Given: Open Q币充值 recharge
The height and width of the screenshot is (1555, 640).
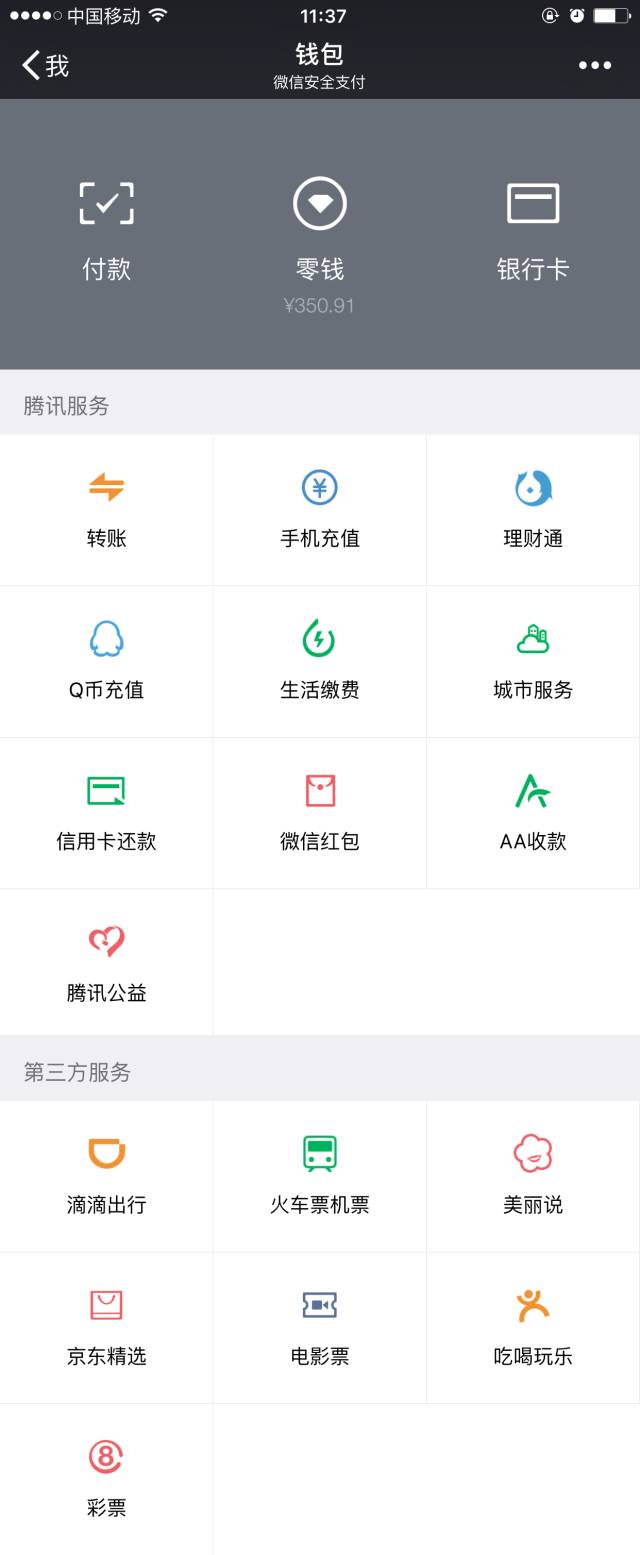Looking at the screenshot, I should pos(106,661).
